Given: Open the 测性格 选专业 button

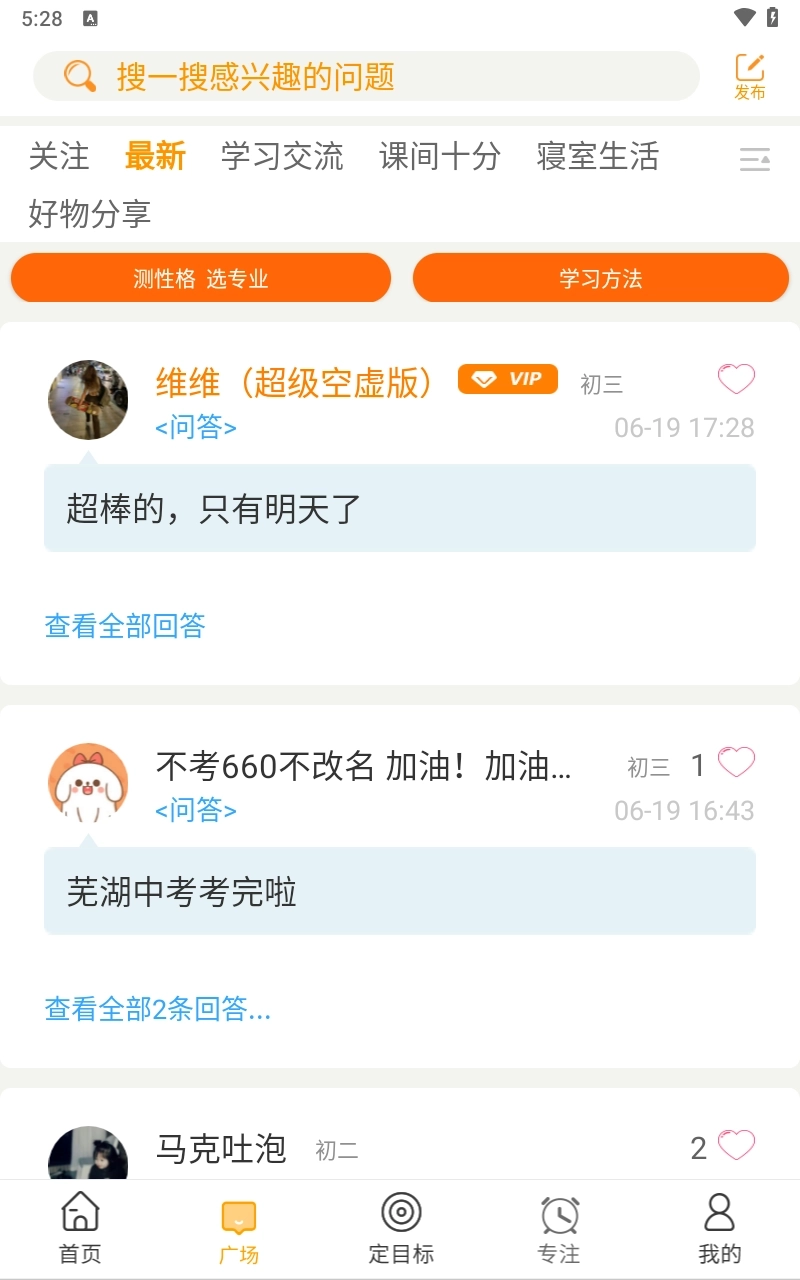Looking at the screenshot, I should (x=201, y=278).
